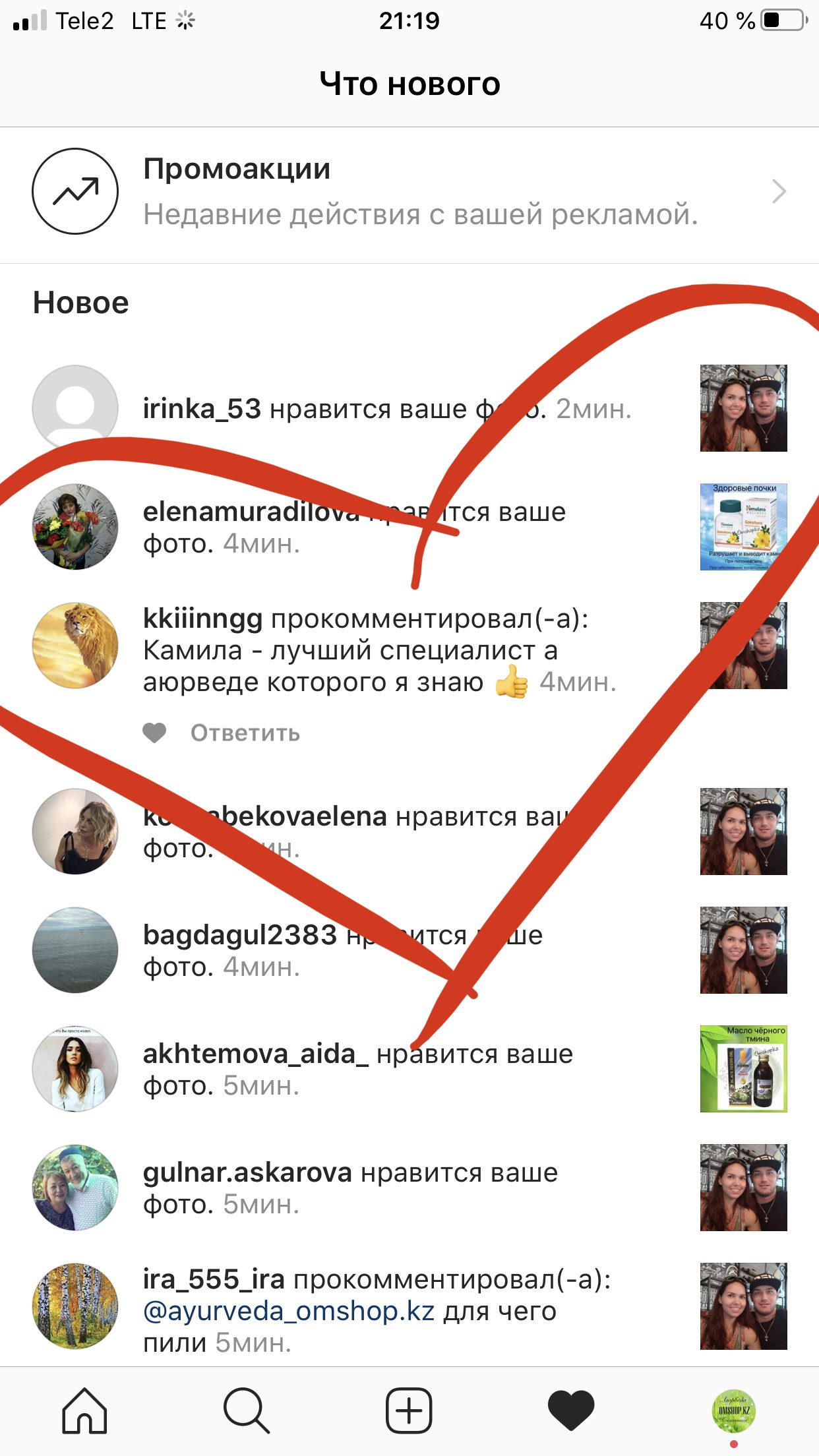
Task: Open the black cumin oil post thumbnail
Action: pos(743,1069)
